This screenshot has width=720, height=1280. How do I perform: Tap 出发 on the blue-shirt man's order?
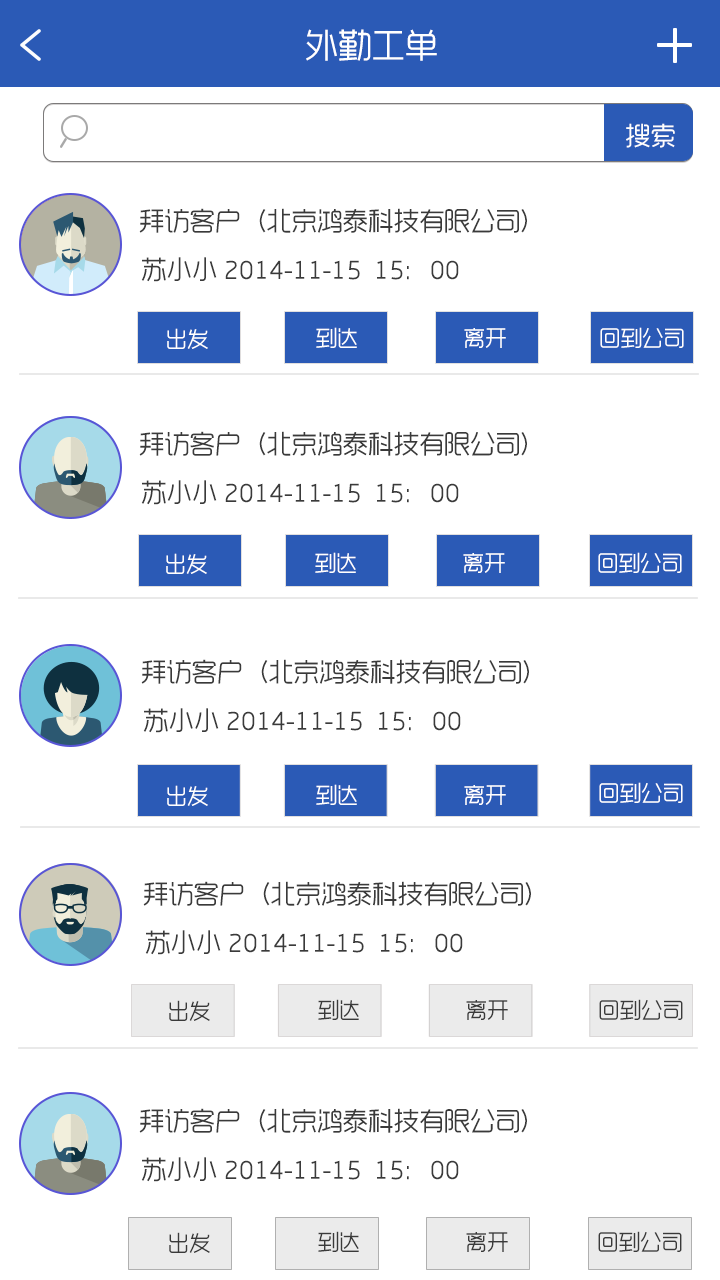(x=188, y=338)
